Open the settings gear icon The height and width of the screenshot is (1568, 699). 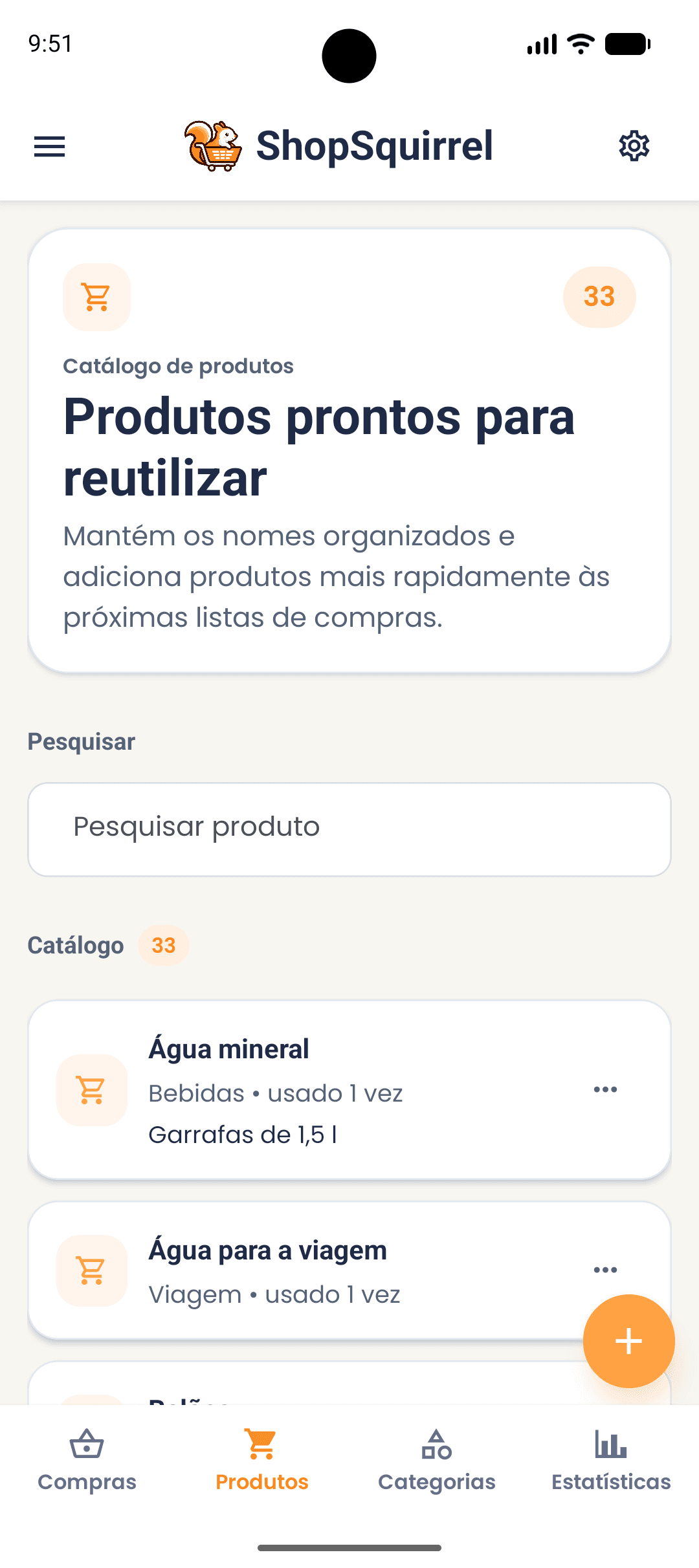point(633,146)
